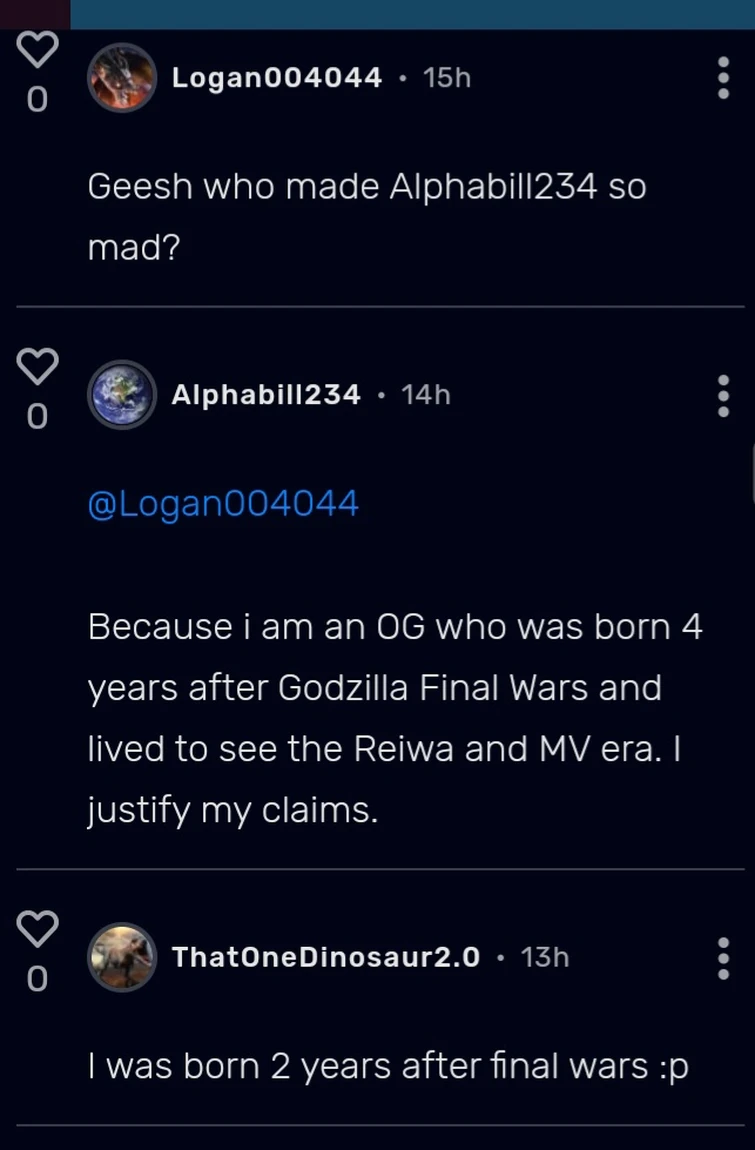Open ThatOneDinosaur2.0's profile picture
The height and width of the screenshot is (1150, 755).
(x=122, y=957)
